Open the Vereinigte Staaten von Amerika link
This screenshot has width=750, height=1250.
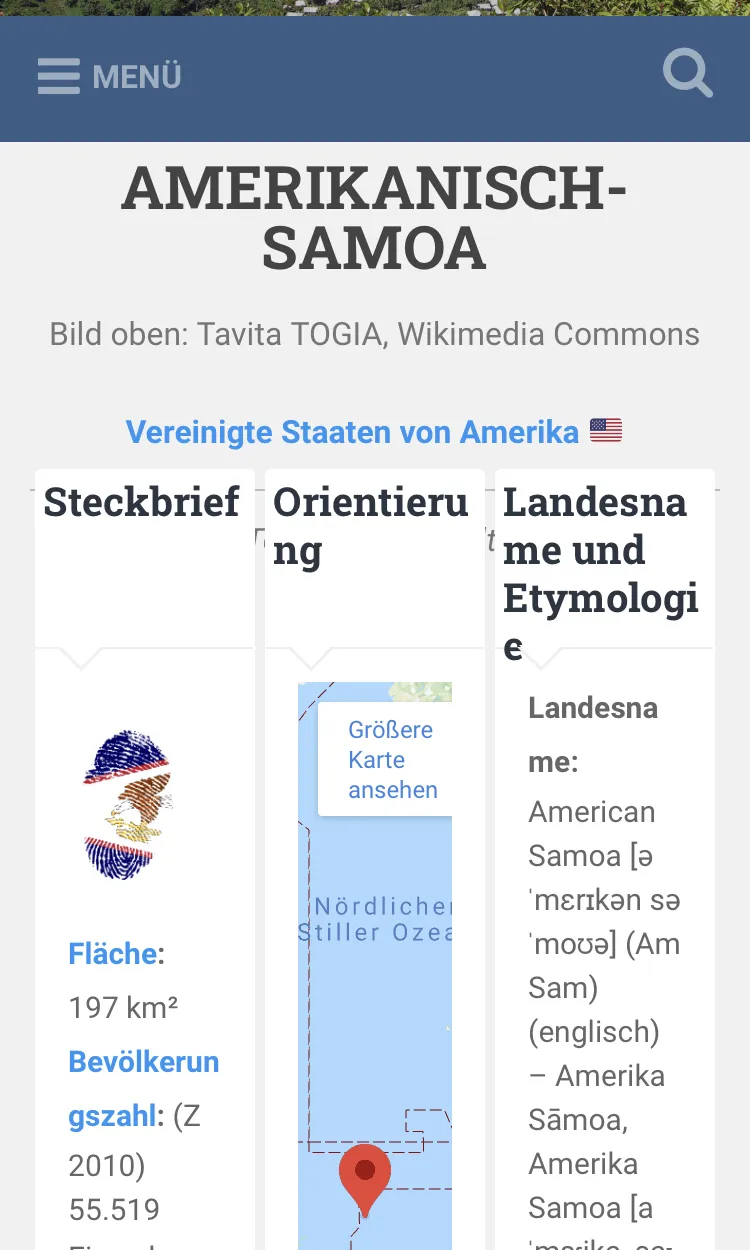tap(352, 432)
